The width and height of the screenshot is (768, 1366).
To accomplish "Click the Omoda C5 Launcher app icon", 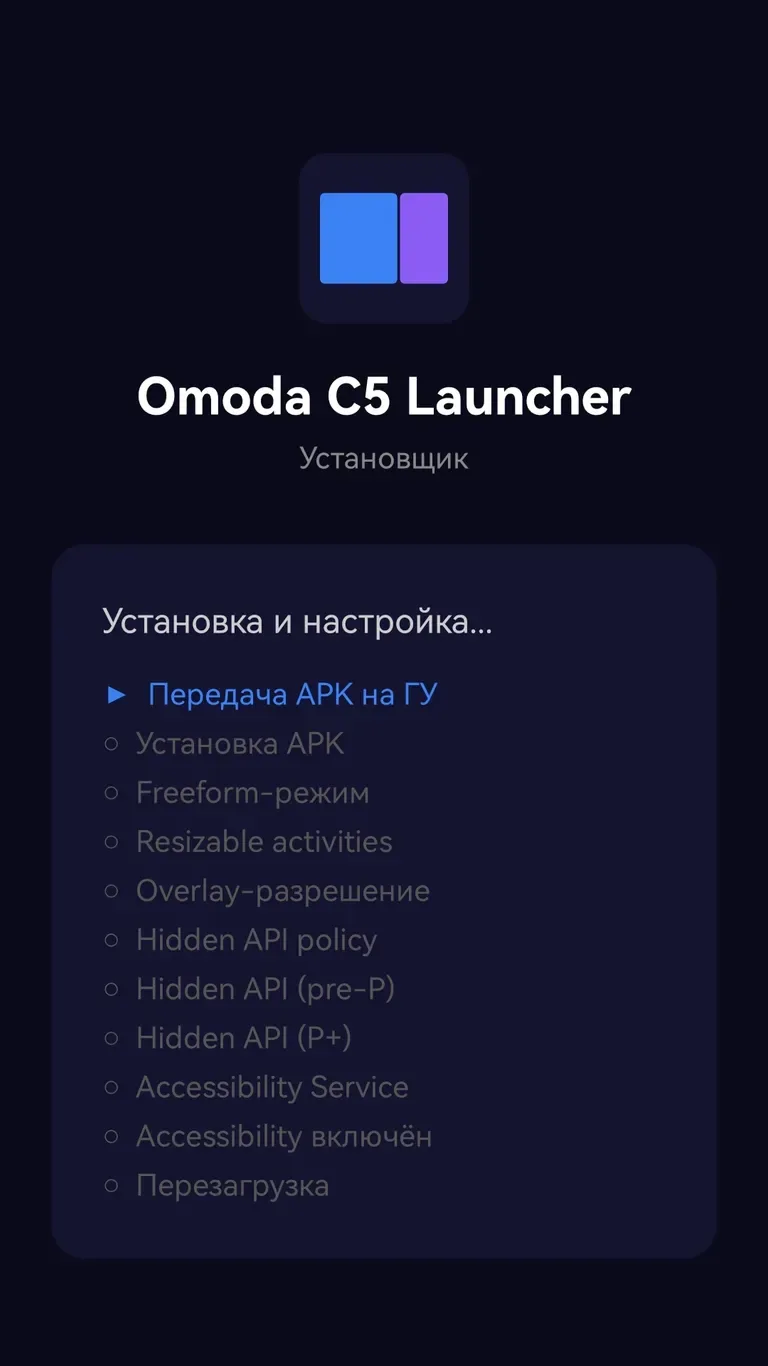I will click(x=384, y=239).
